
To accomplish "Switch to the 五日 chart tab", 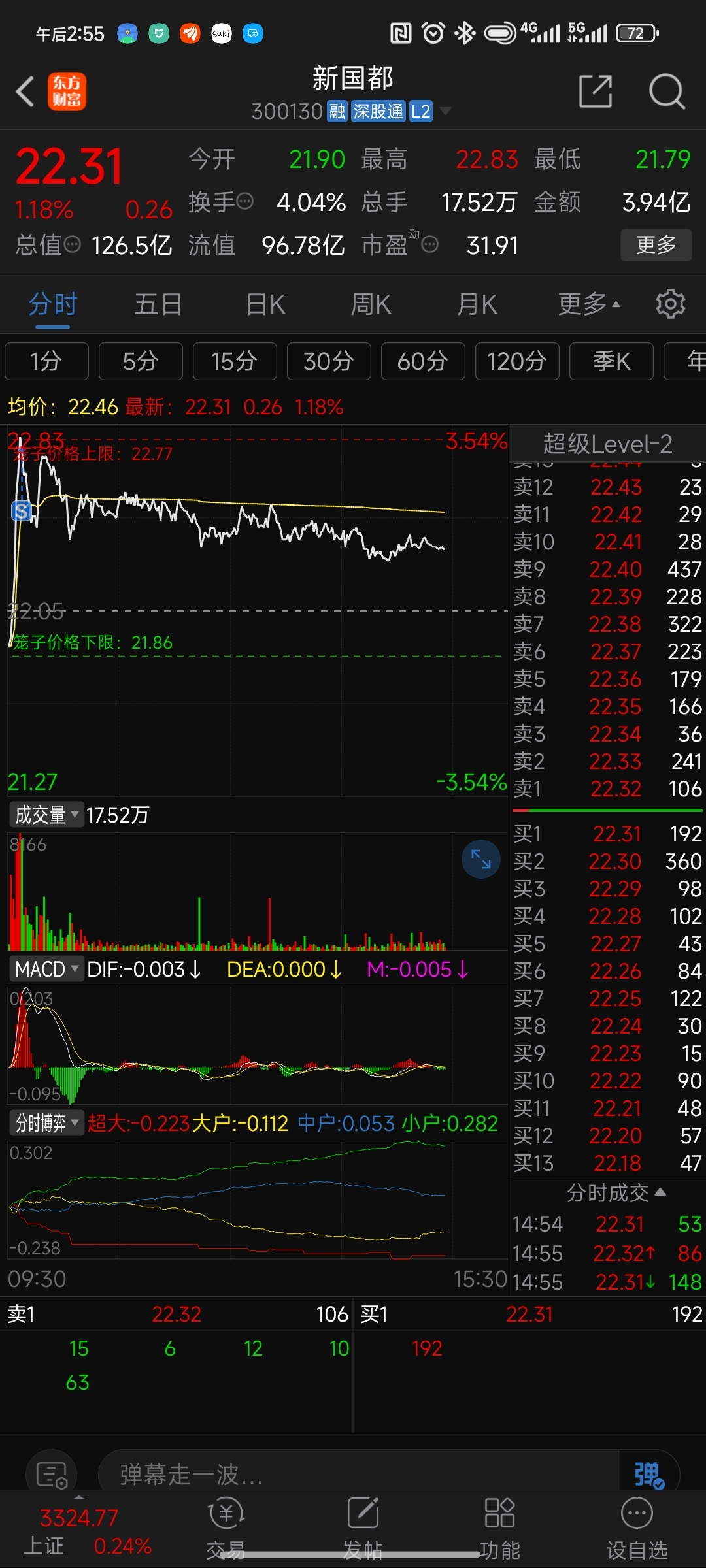I will tap(158, 304).
